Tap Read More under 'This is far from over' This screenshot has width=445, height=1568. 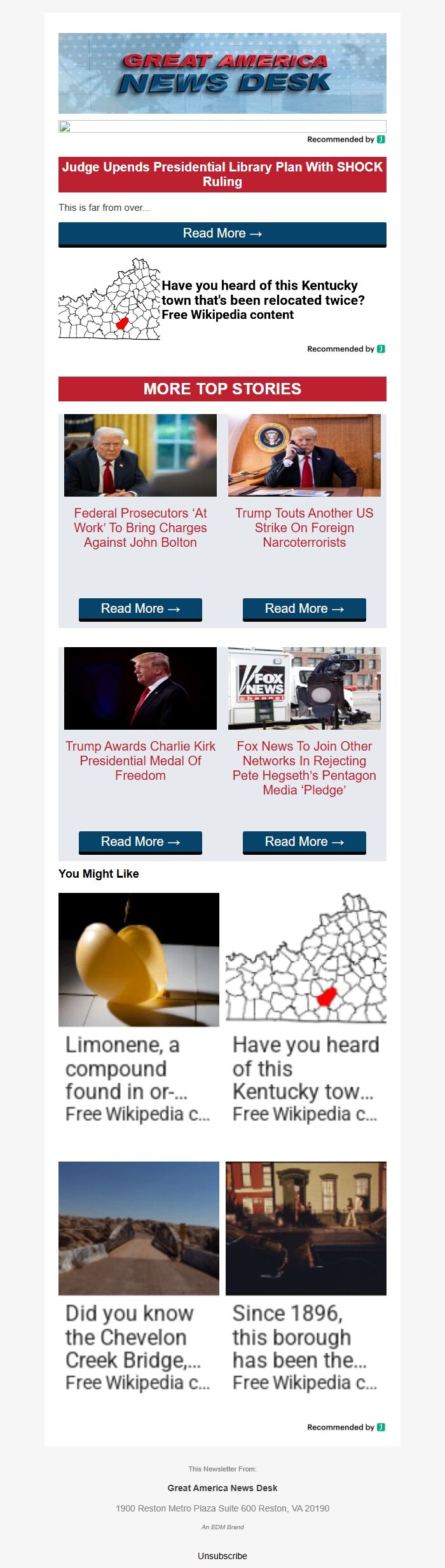(x=222, y=234)
